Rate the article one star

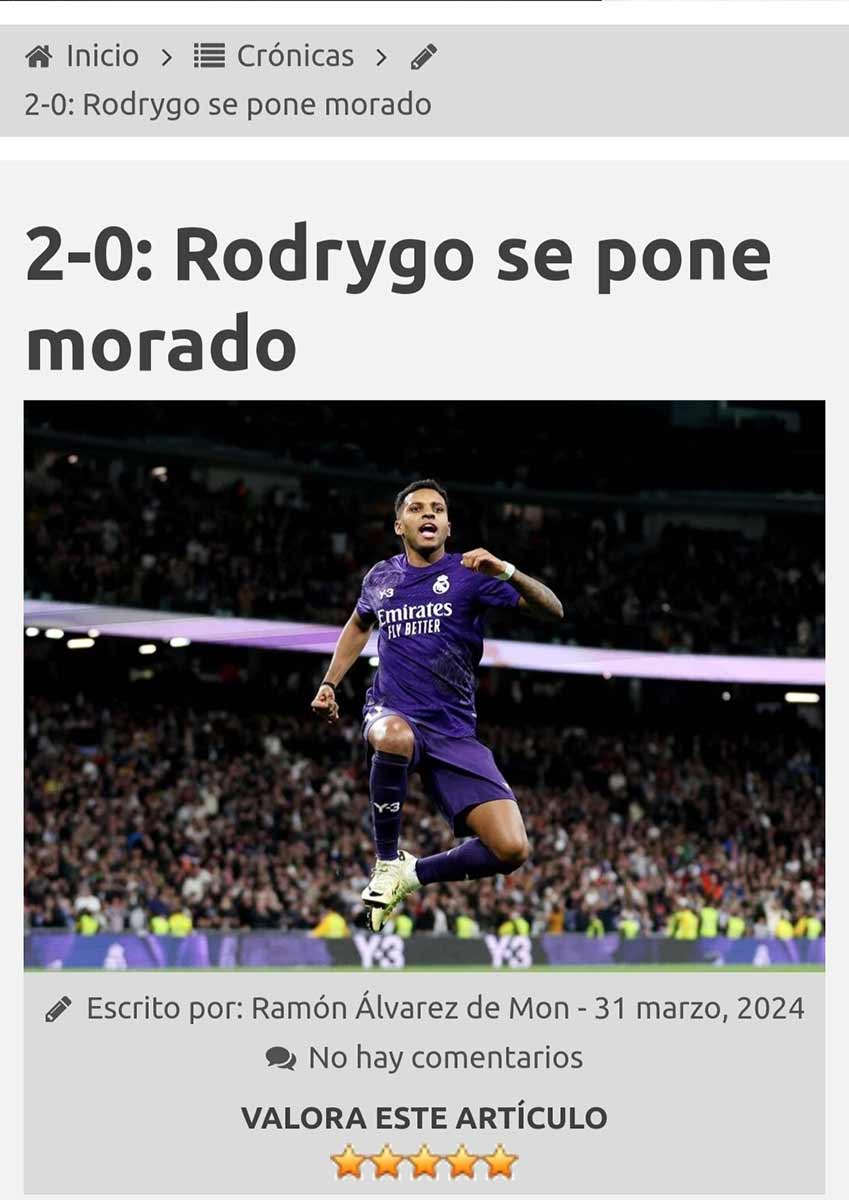click(x=349, y=1162)
